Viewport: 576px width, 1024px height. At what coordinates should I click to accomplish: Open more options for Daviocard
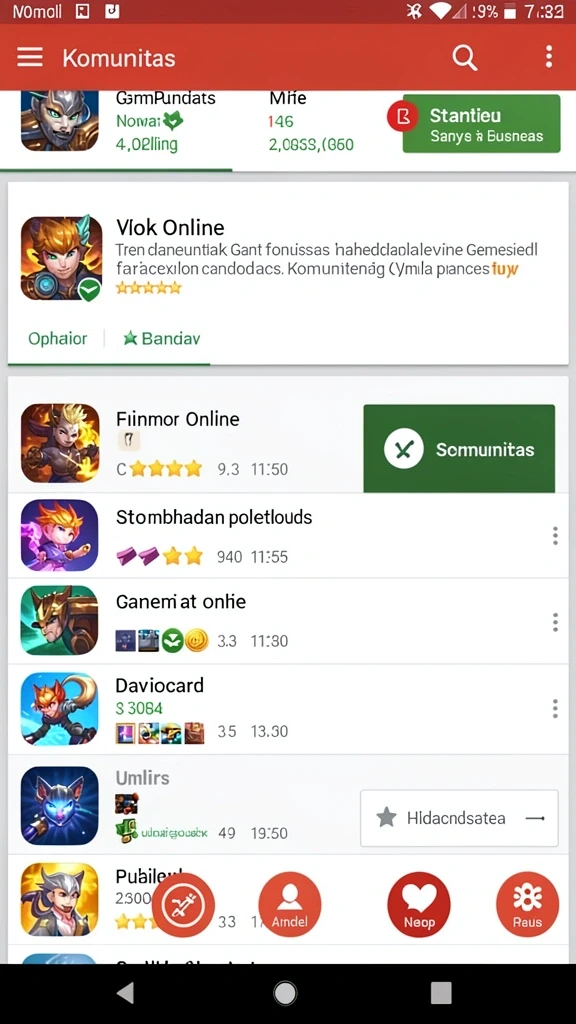554,709
